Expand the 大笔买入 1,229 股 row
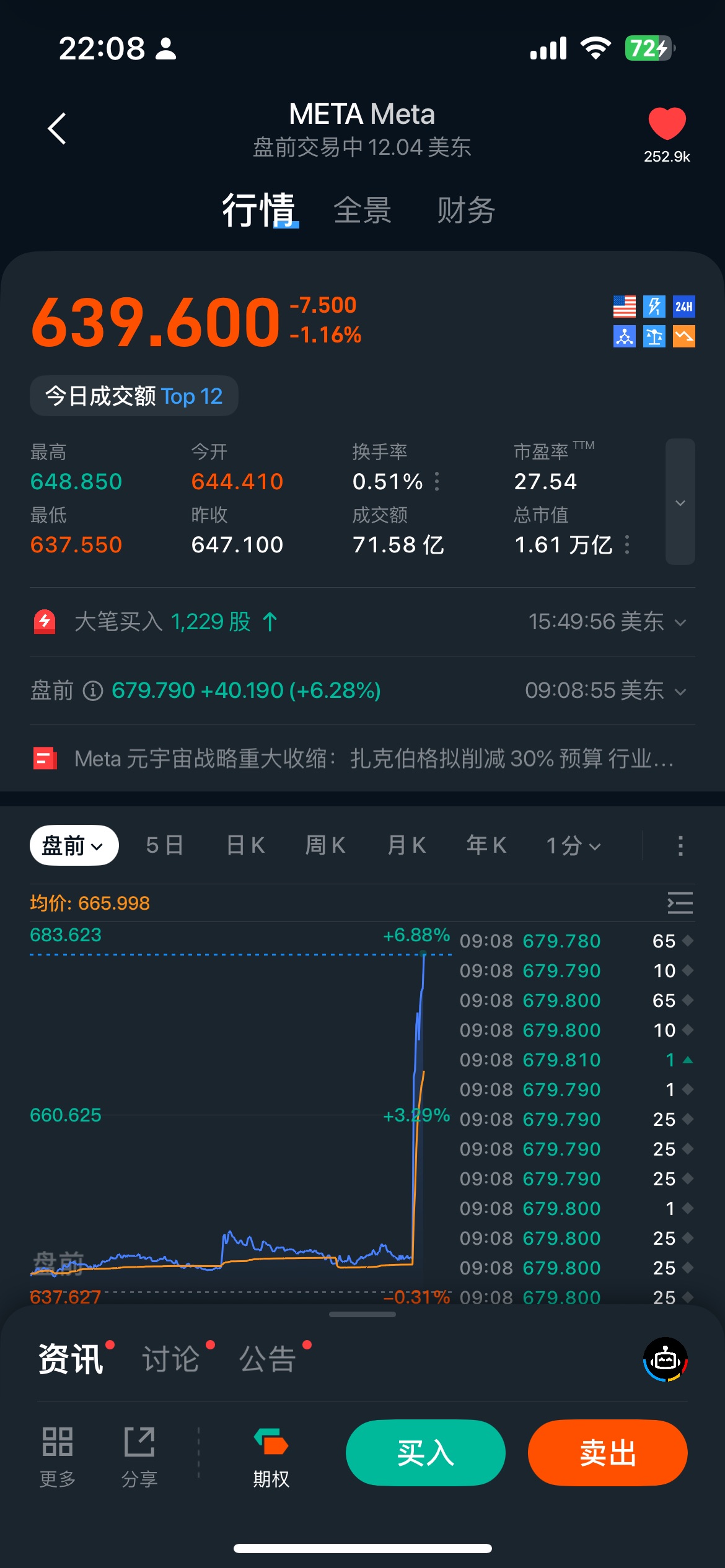Viewport: 725px width, 1568px height. [680, 622]
